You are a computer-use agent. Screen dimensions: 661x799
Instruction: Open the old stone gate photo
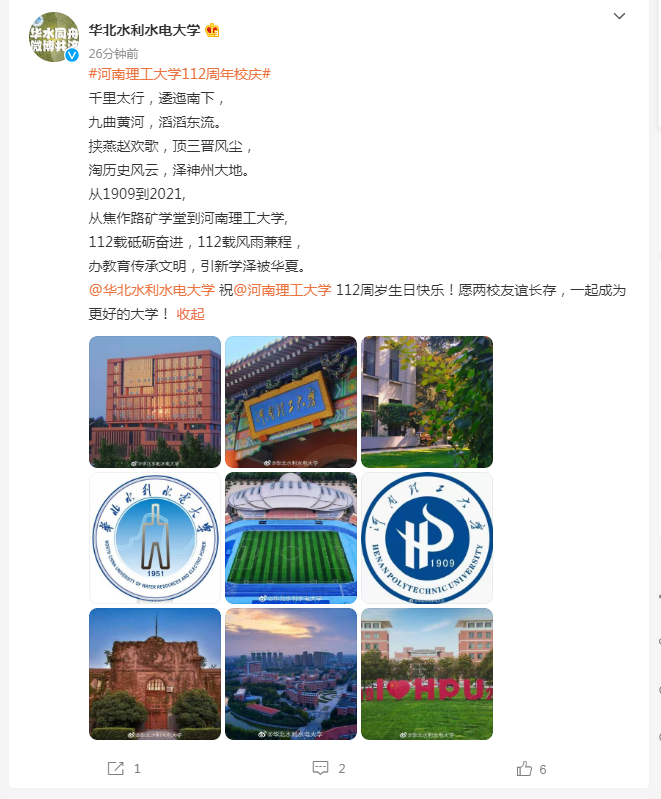pos(155,674)
